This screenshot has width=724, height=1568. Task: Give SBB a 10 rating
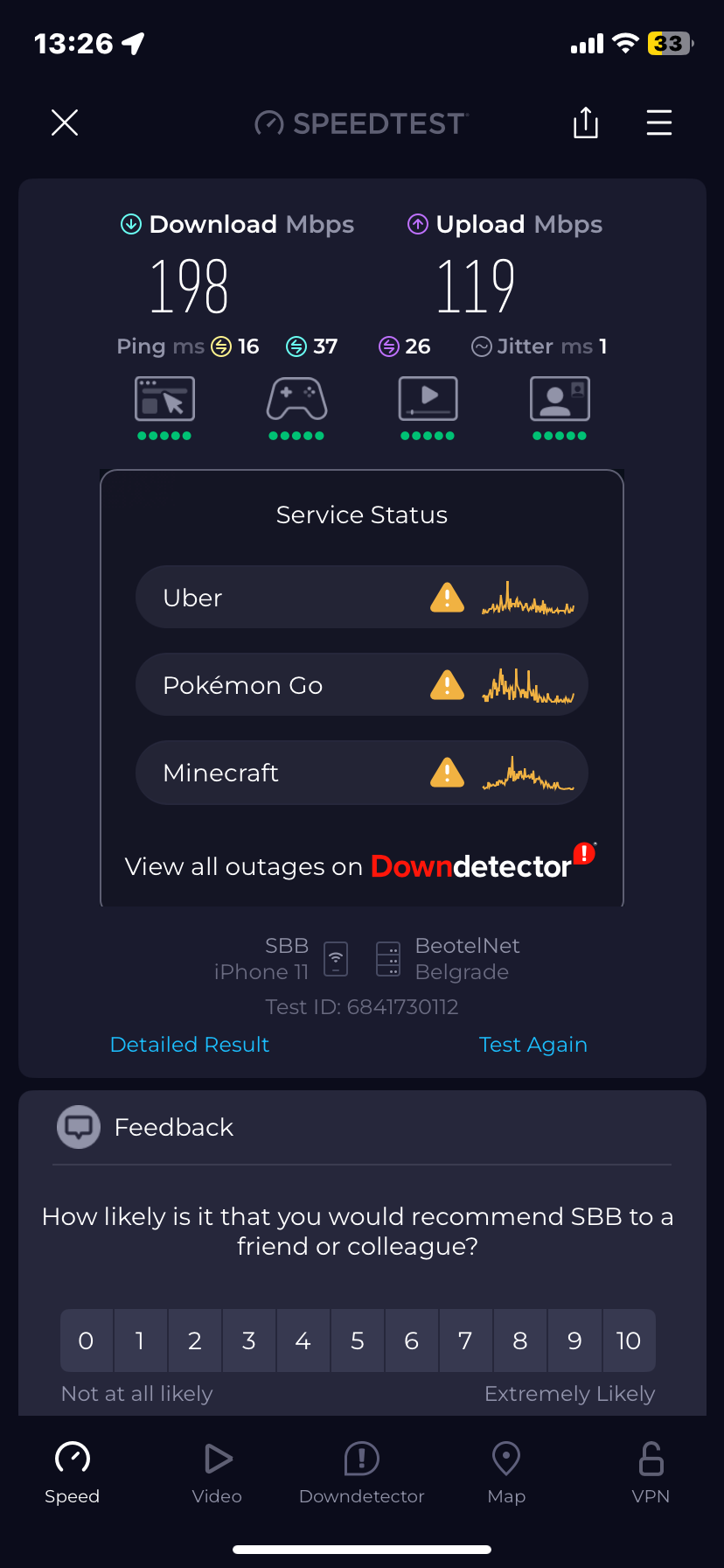pos(628,1340)
